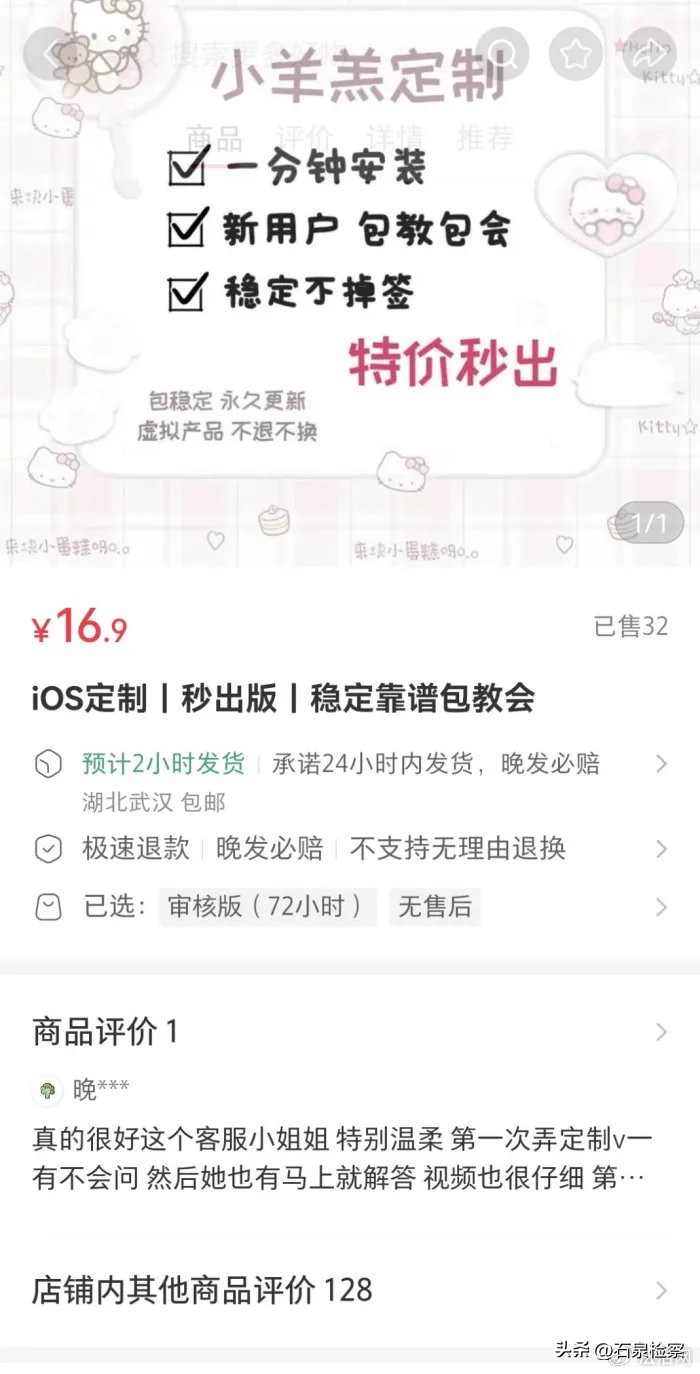
Task: Read the full review by 晚***
Action: tap(340, 1158)
